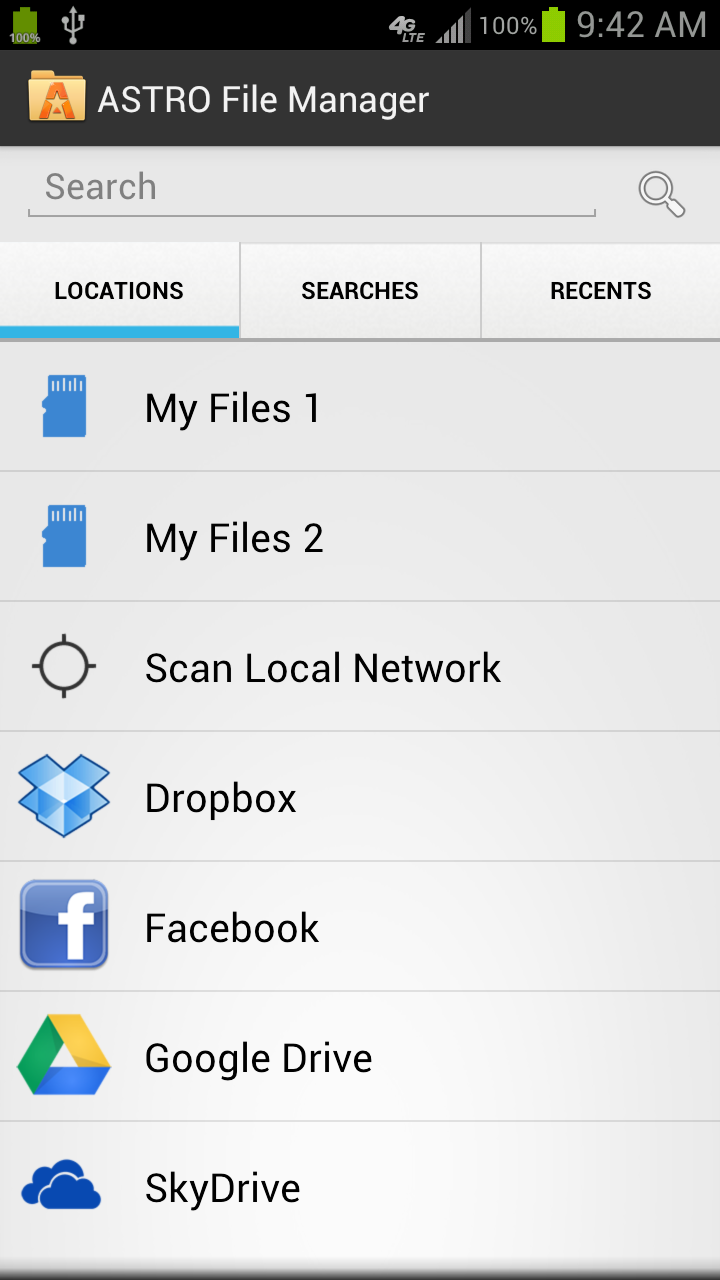Browse My Files 2 storage
This screenshot has width=720, height=1280.
pos(360,537)
